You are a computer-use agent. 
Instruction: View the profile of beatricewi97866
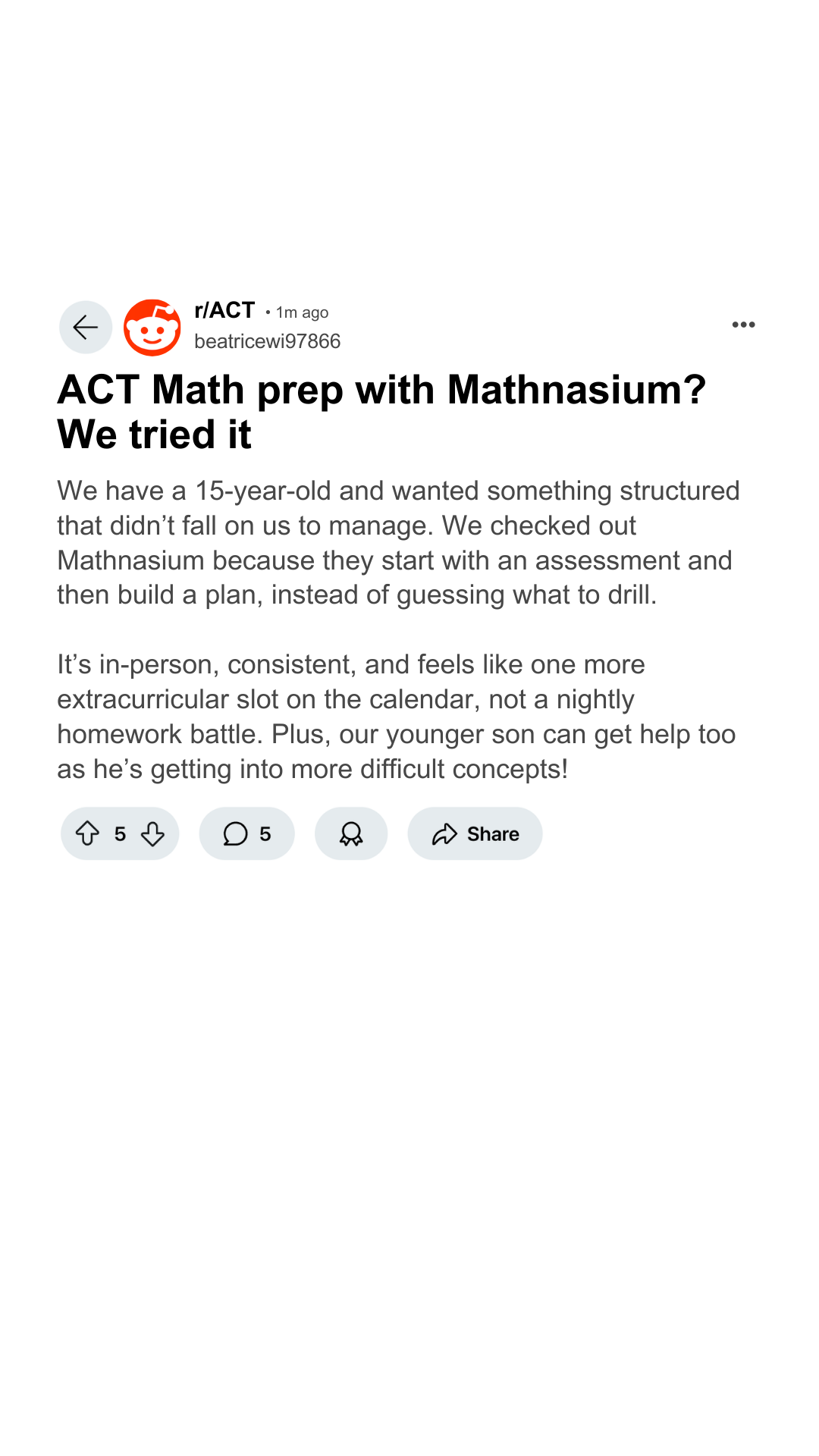(x=267, y=341)
